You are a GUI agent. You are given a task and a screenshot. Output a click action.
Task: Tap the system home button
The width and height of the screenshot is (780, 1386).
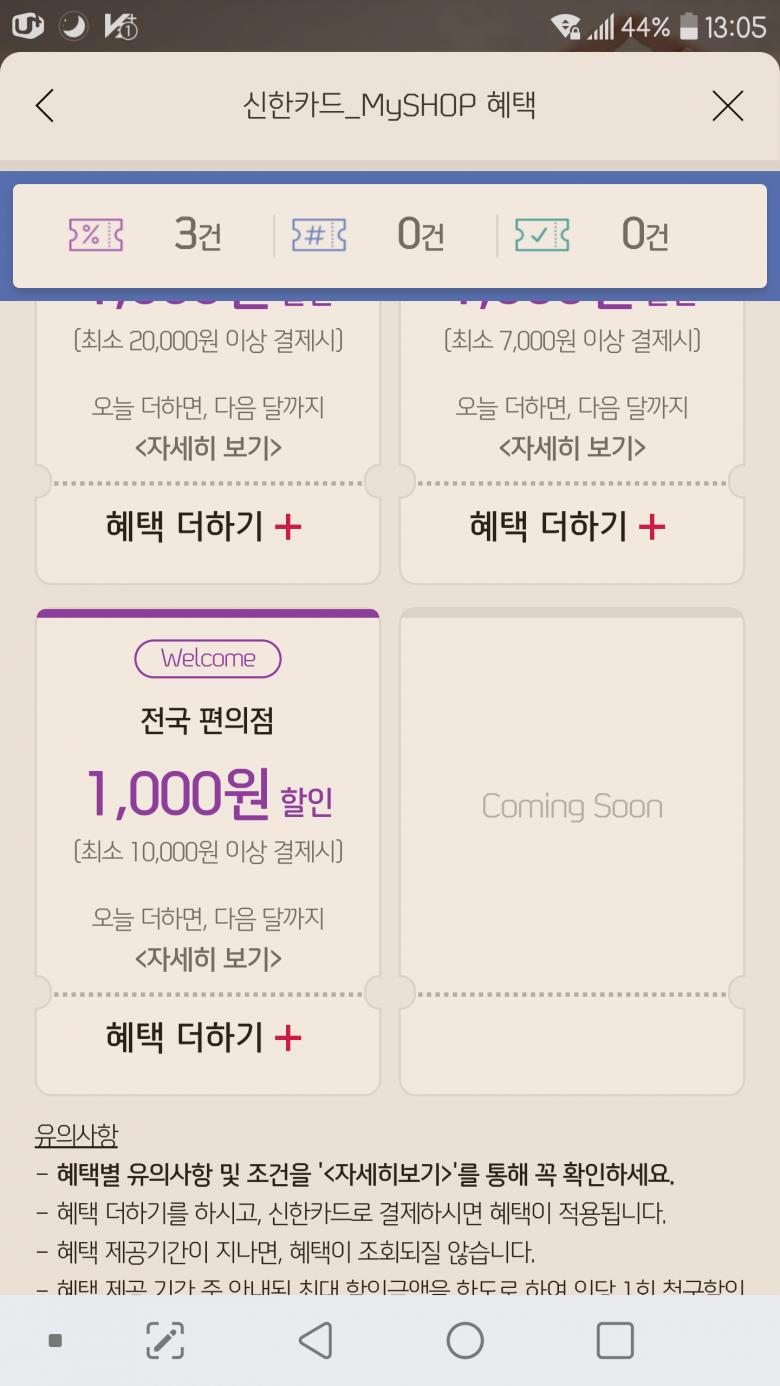[x=465, y=1340]
